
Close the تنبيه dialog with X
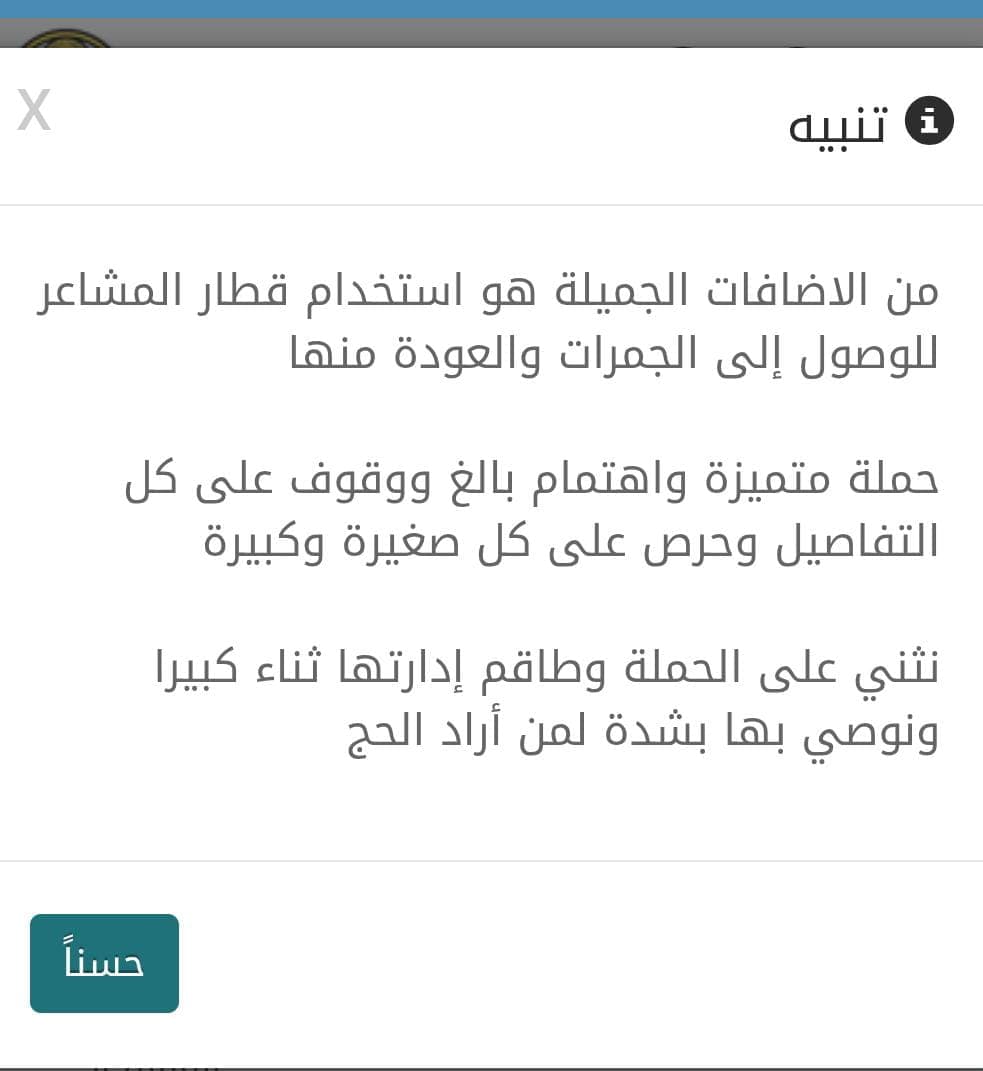[x=34, y=111]
